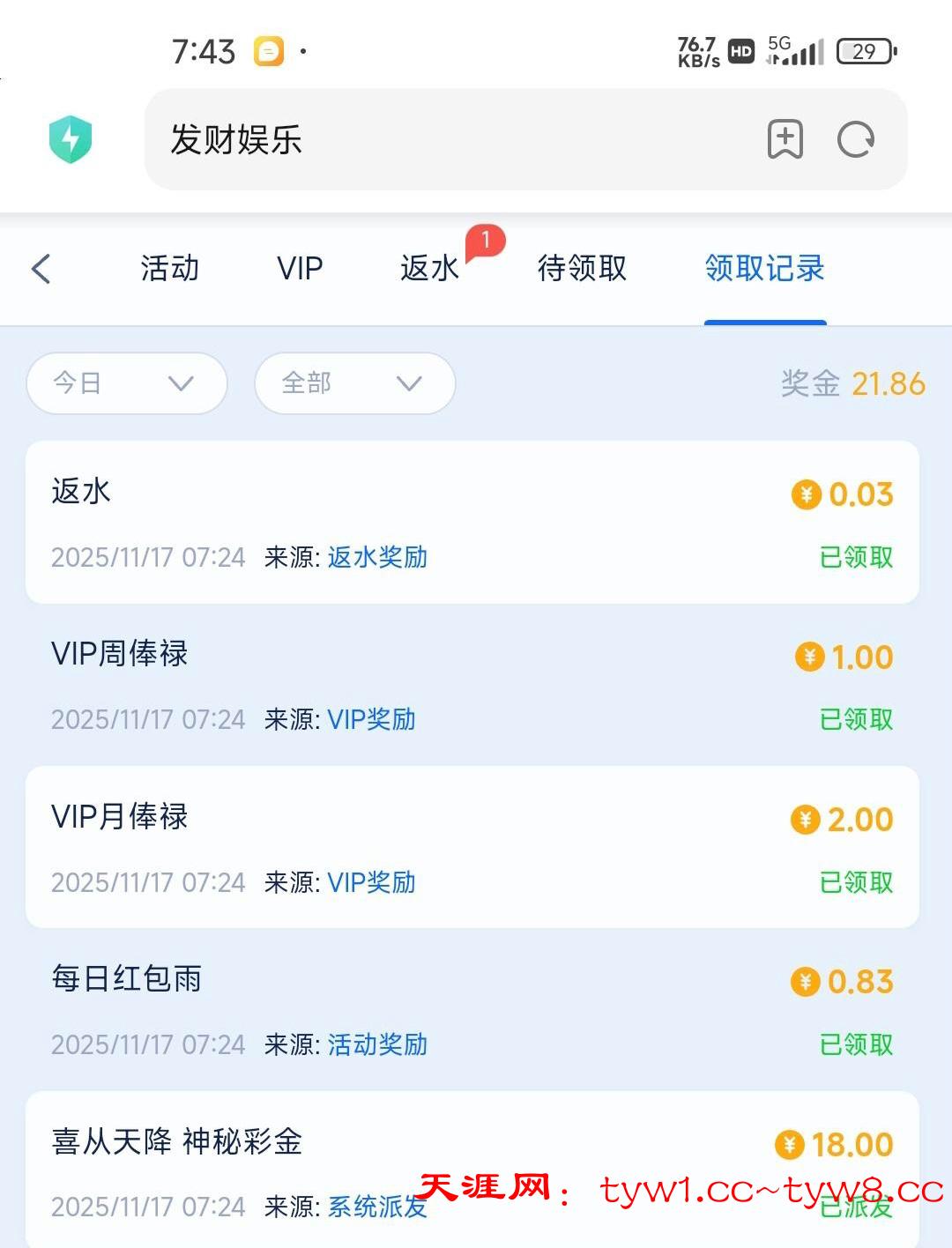Viewport: 952px width, 1248px height.
Task: Open VIP奖励 link under VIP月俸禄
Action: pyautogui.click(x=371, y=882)
